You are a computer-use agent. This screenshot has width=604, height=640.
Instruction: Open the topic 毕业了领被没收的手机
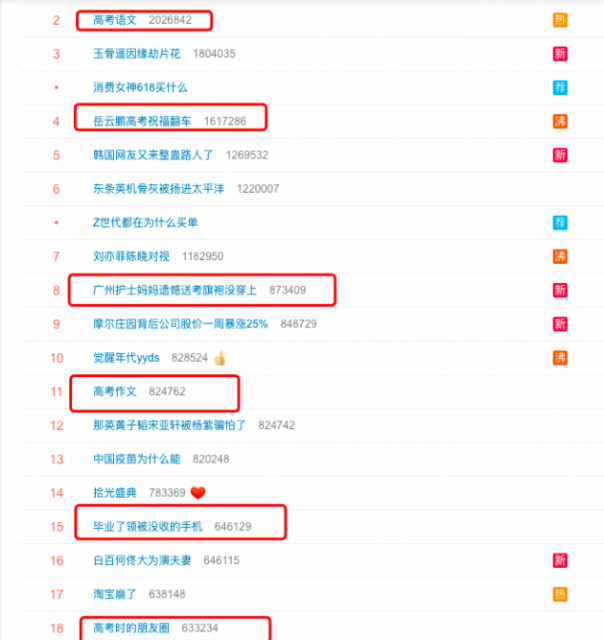[x=147, y=526]
